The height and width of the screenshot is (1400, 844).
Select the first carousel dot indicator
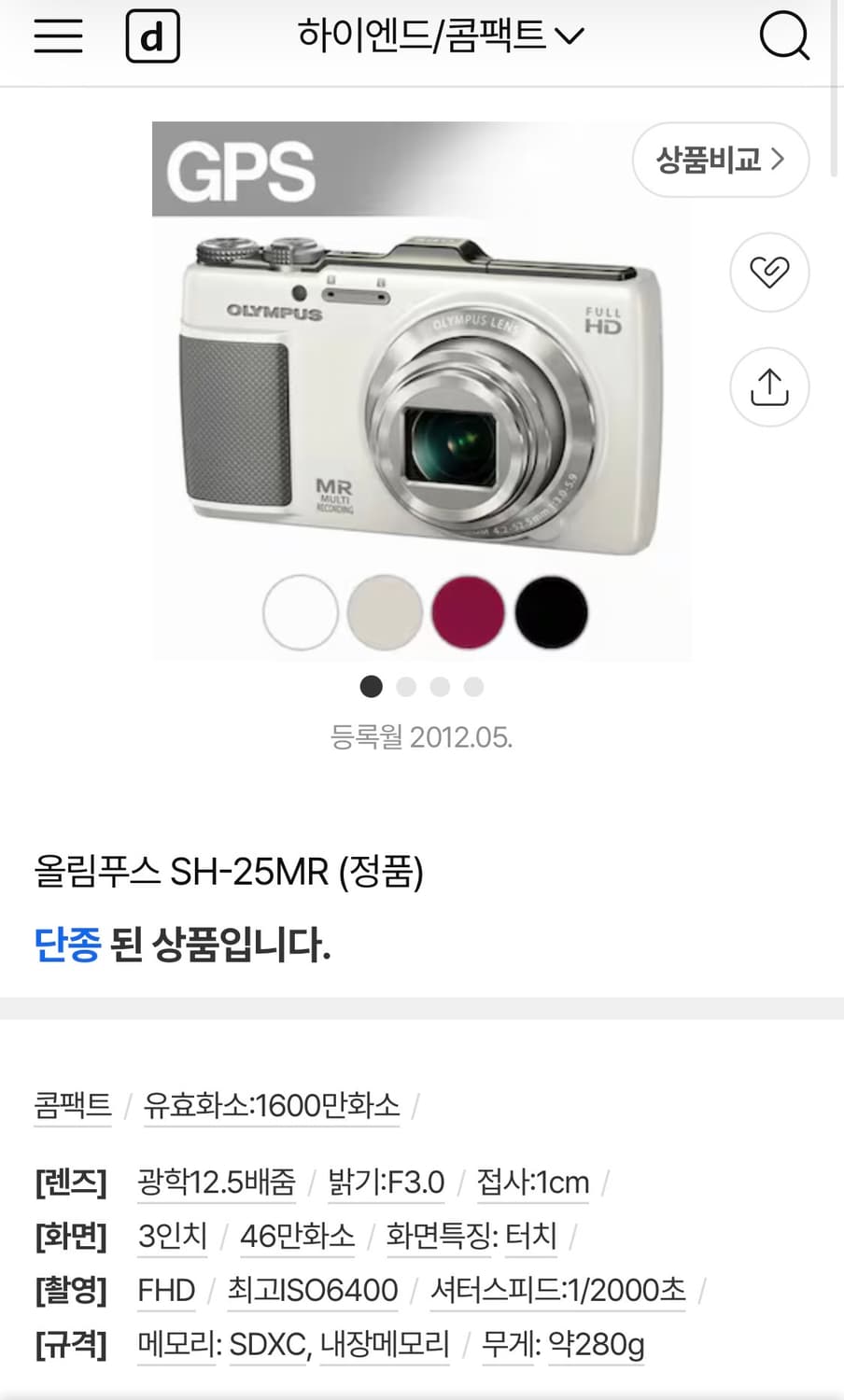point(371,687)
